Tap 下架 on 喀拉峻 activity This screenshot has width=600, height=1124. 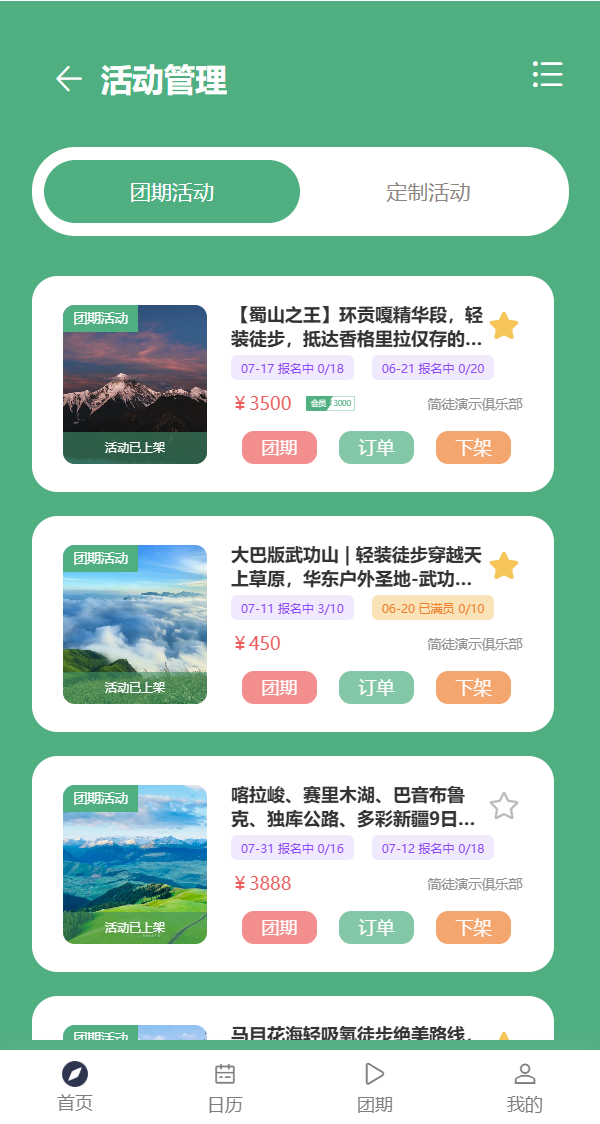click(x=473, y=928)
